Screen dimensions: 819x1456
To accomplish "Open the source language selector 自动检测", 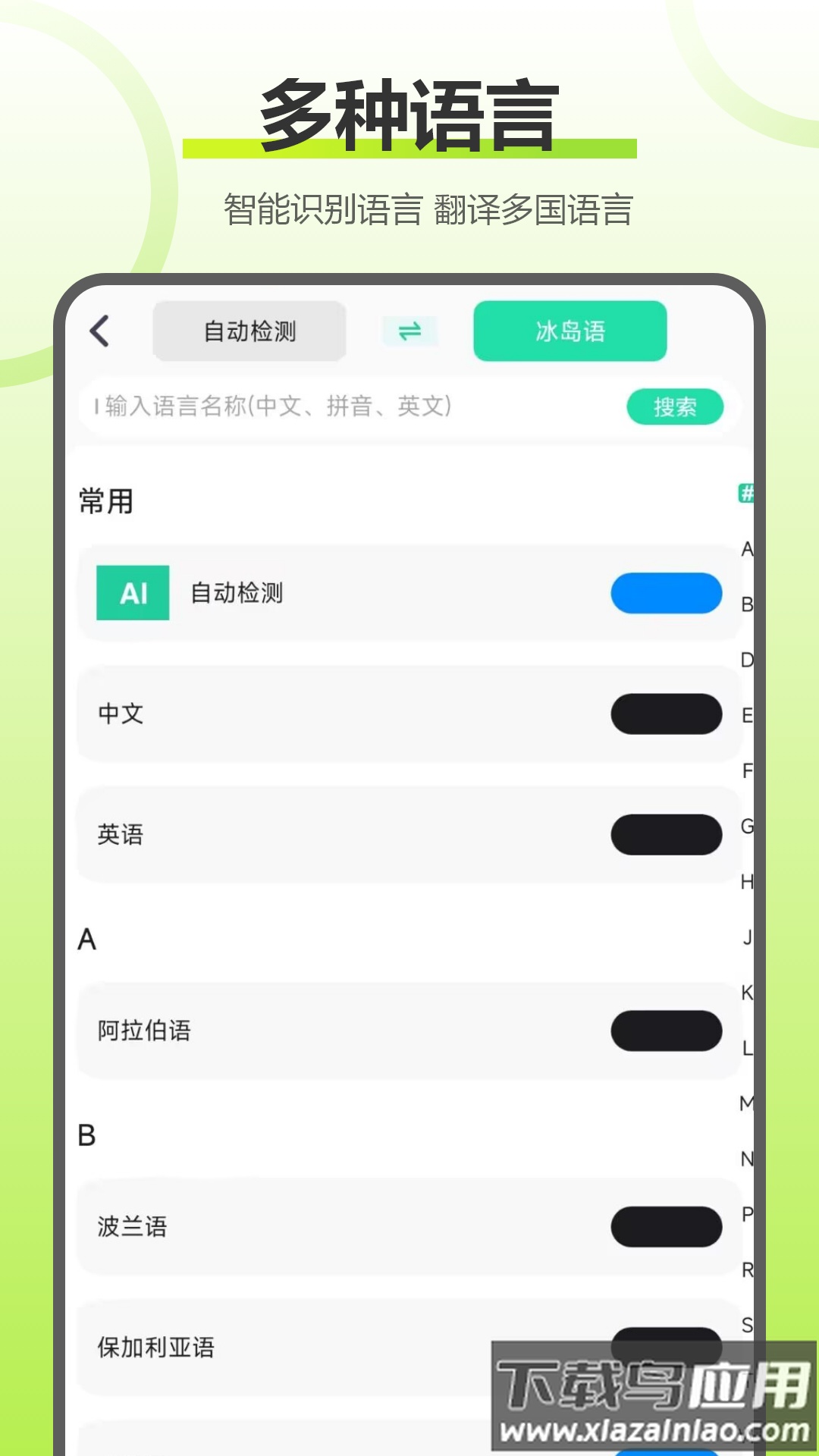I will click(x=249, y=331).
